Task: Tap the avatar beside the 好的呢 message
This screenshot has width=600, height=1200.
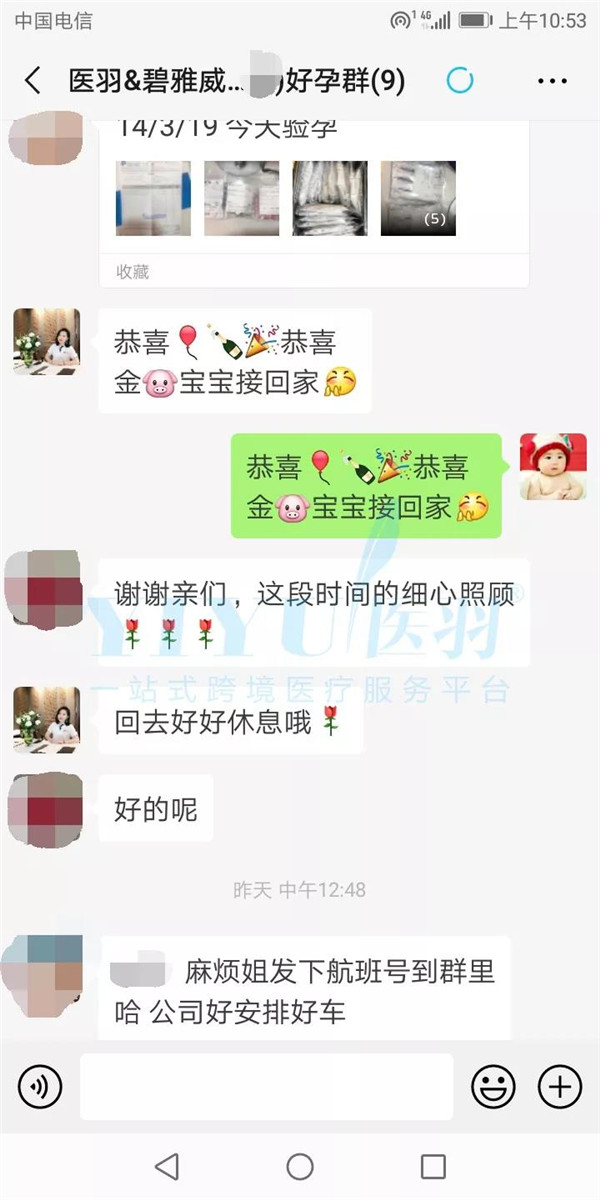Action: [44, 808]
